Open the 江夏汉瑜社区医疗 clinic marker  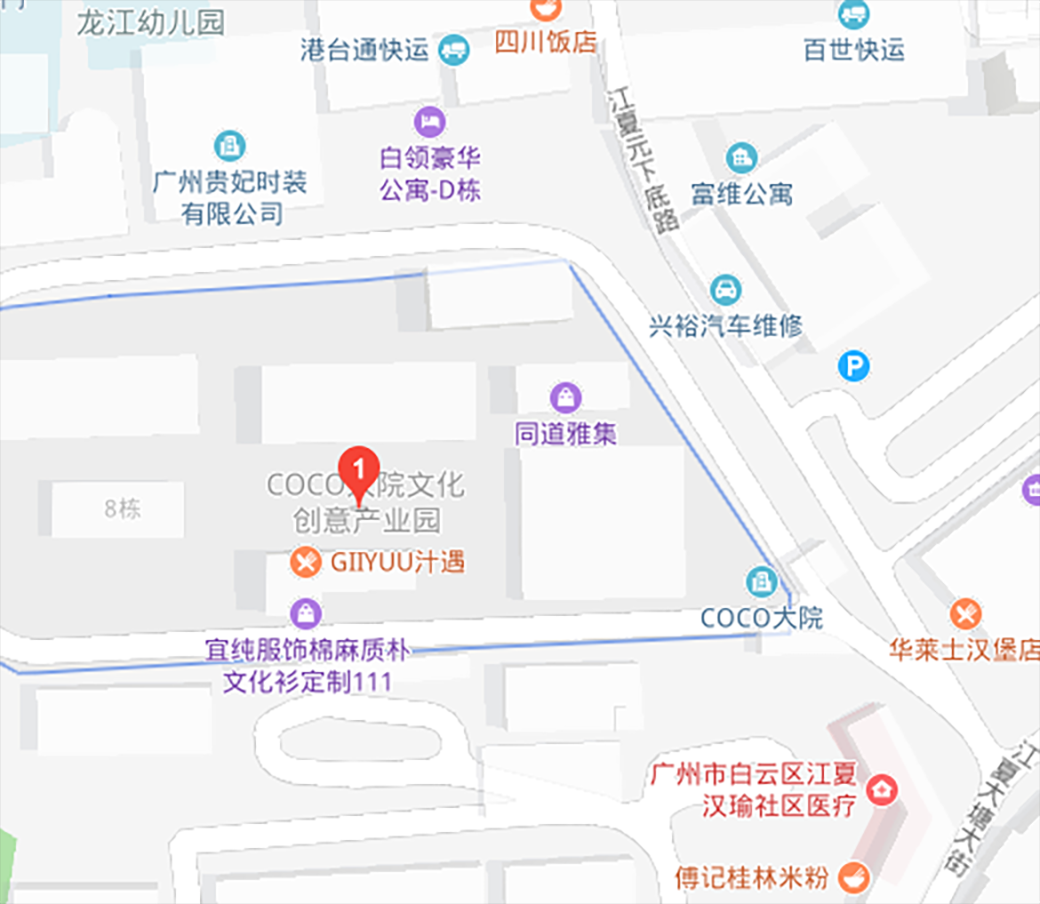coord(882,790)
